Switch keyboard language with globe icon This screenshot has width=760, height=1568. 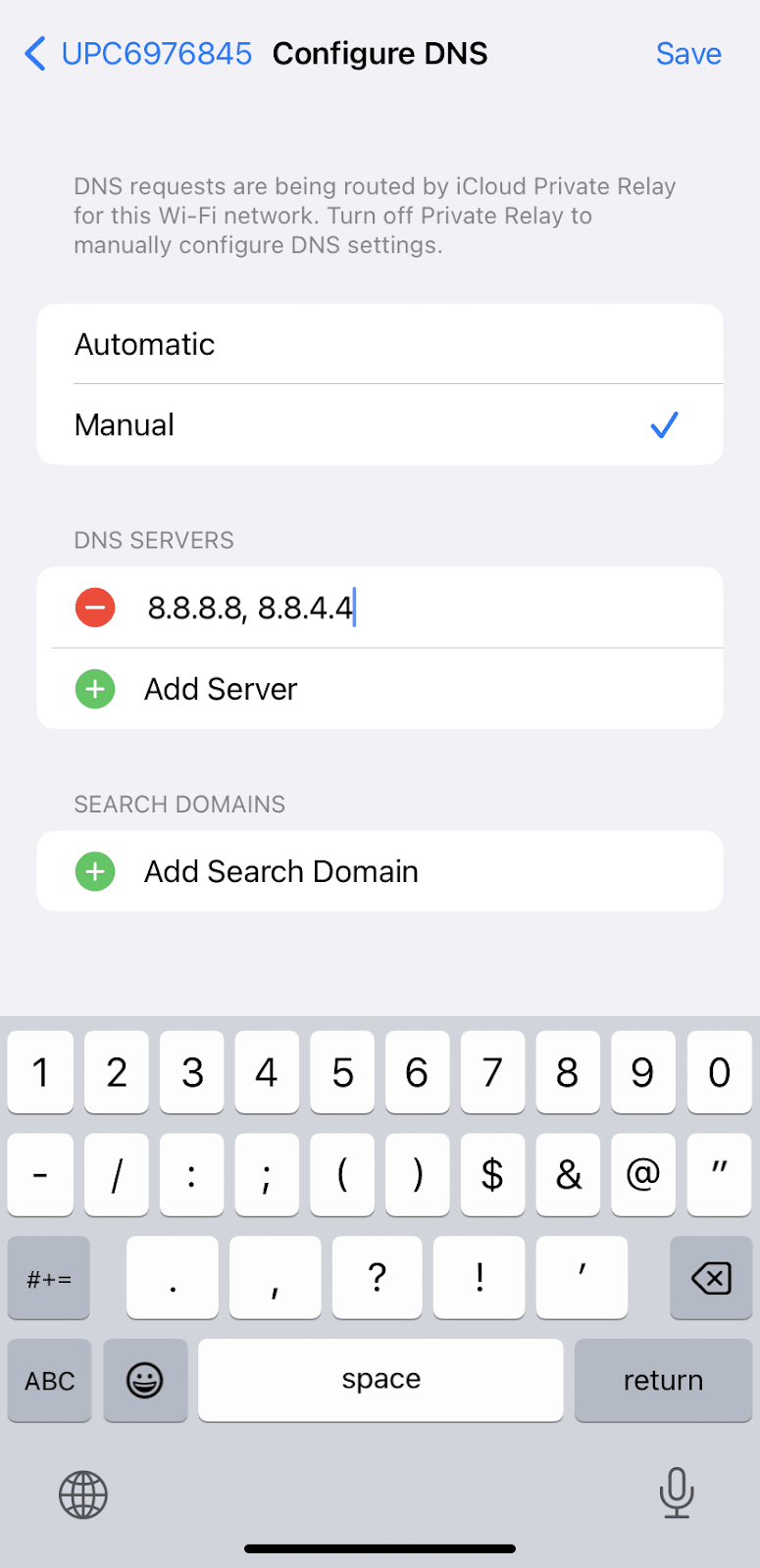pyautogui.click(x=83, y=1494)
